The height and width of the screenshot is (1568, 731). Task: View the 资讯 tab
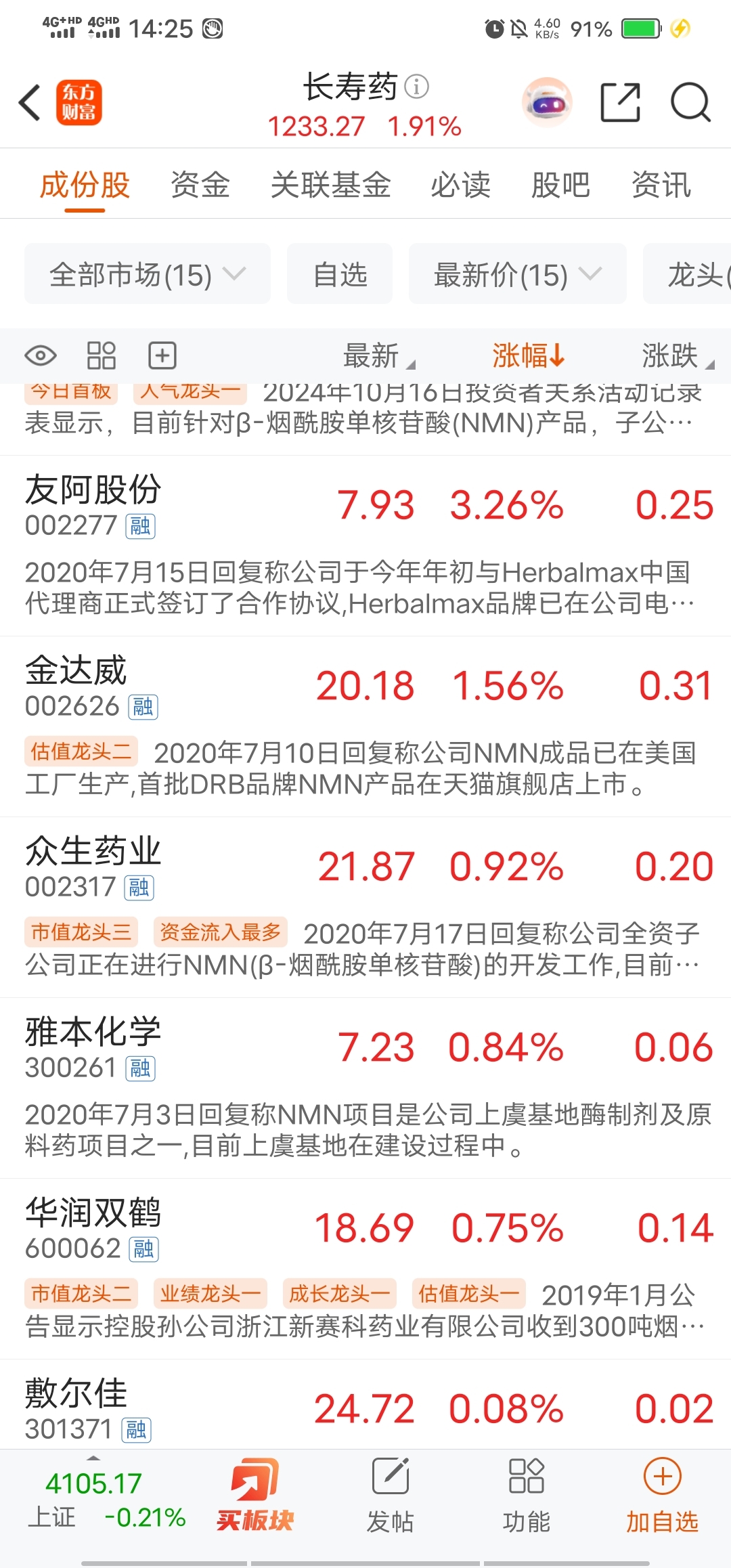coord(661,186)
